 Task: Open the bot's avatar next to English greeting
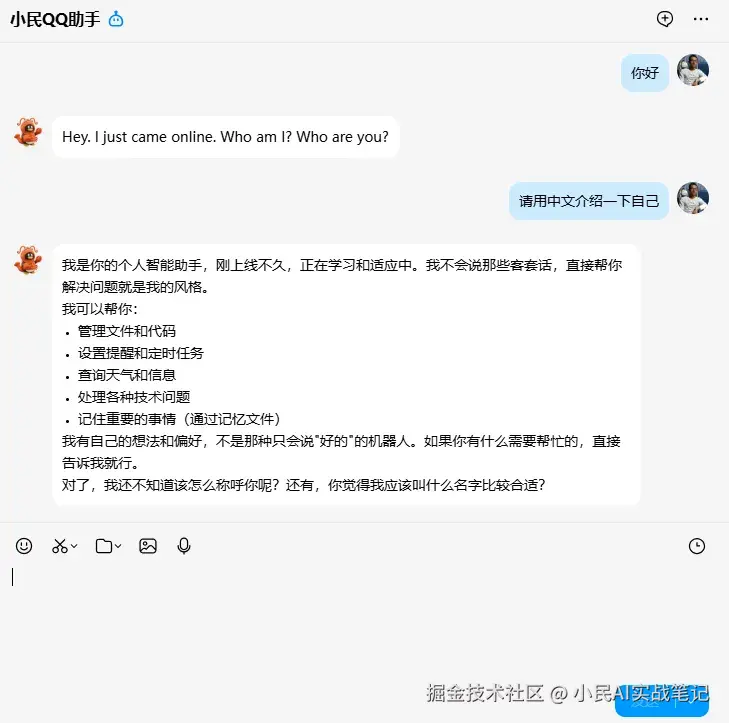(28, 132)
